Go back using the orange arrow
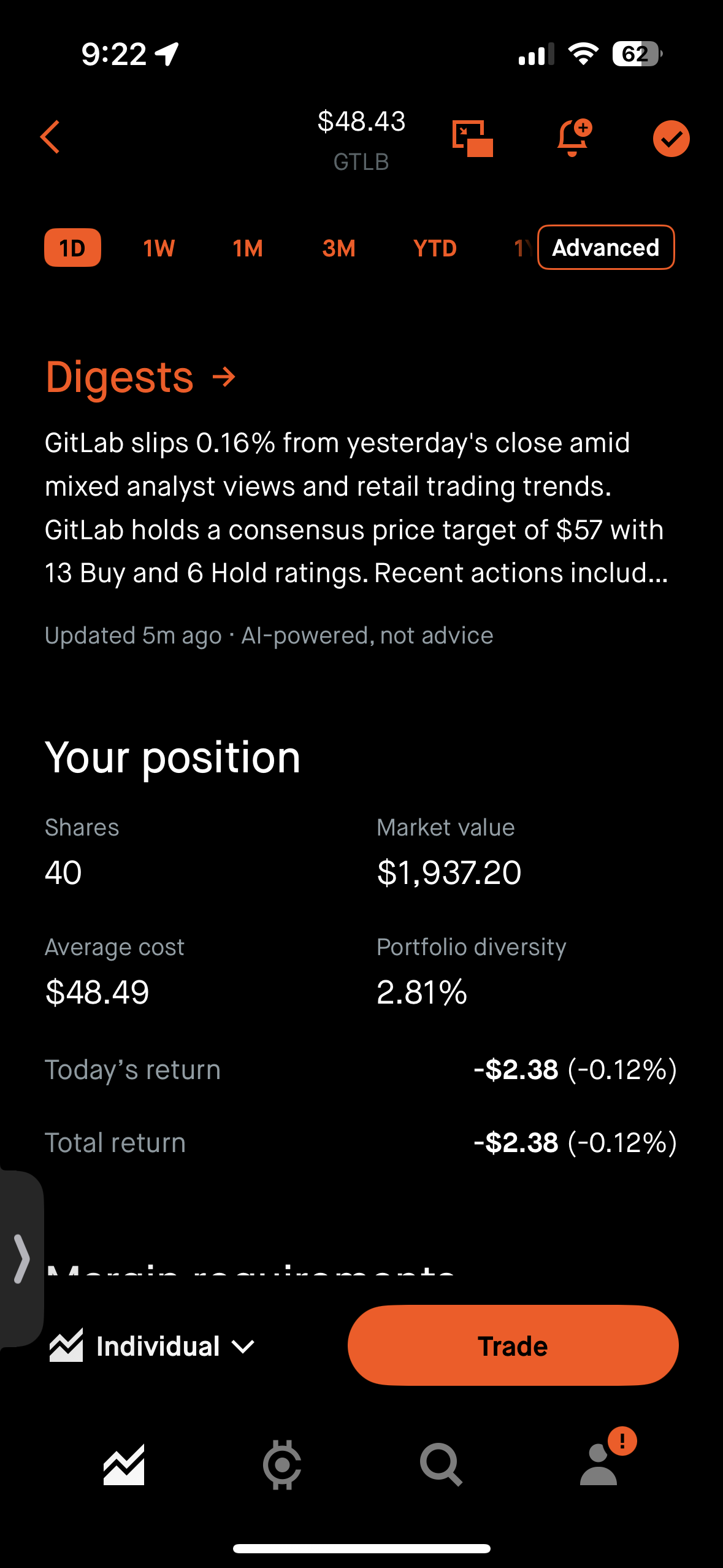 (50, 137)
